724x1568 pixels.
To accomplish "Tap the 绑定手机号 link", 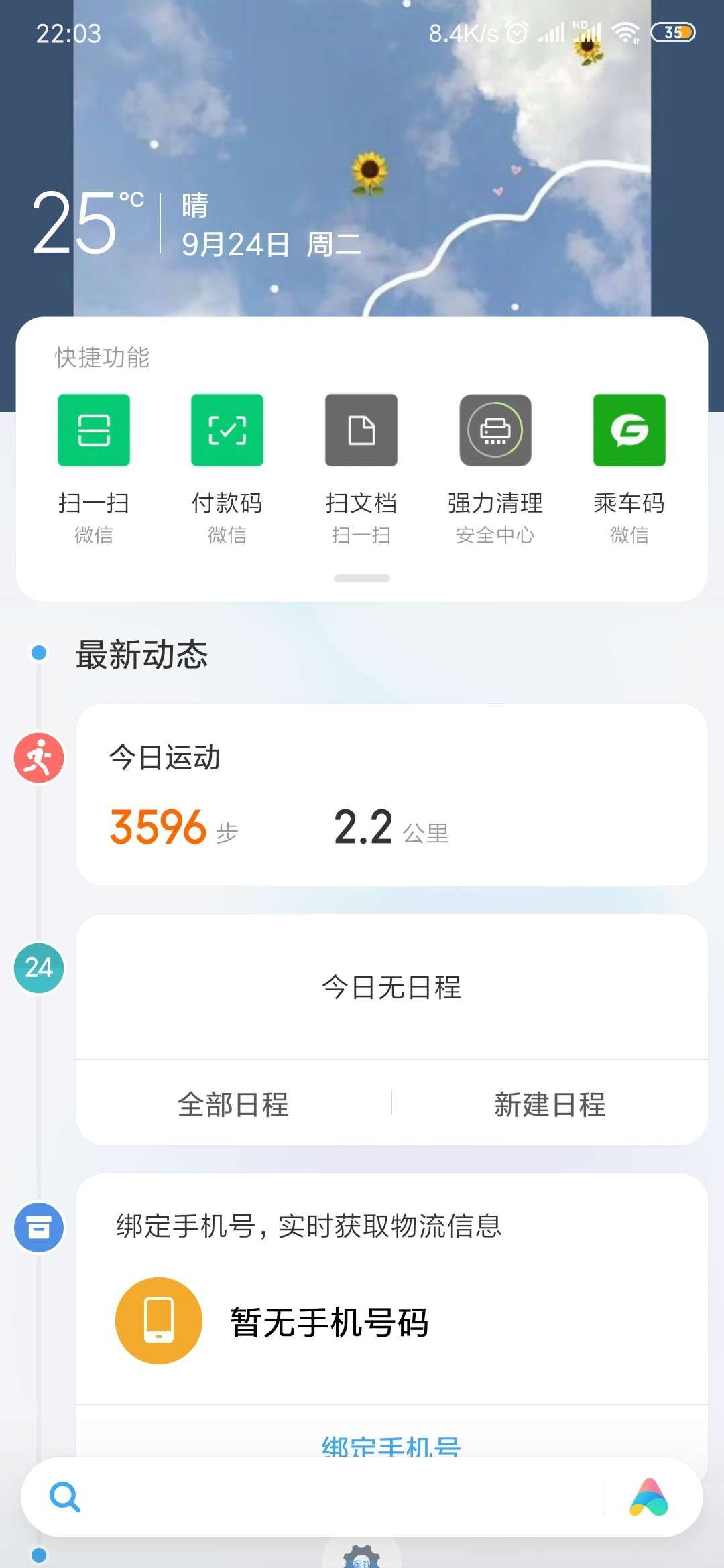I will pyautogui.click(x=391, y=1445).
